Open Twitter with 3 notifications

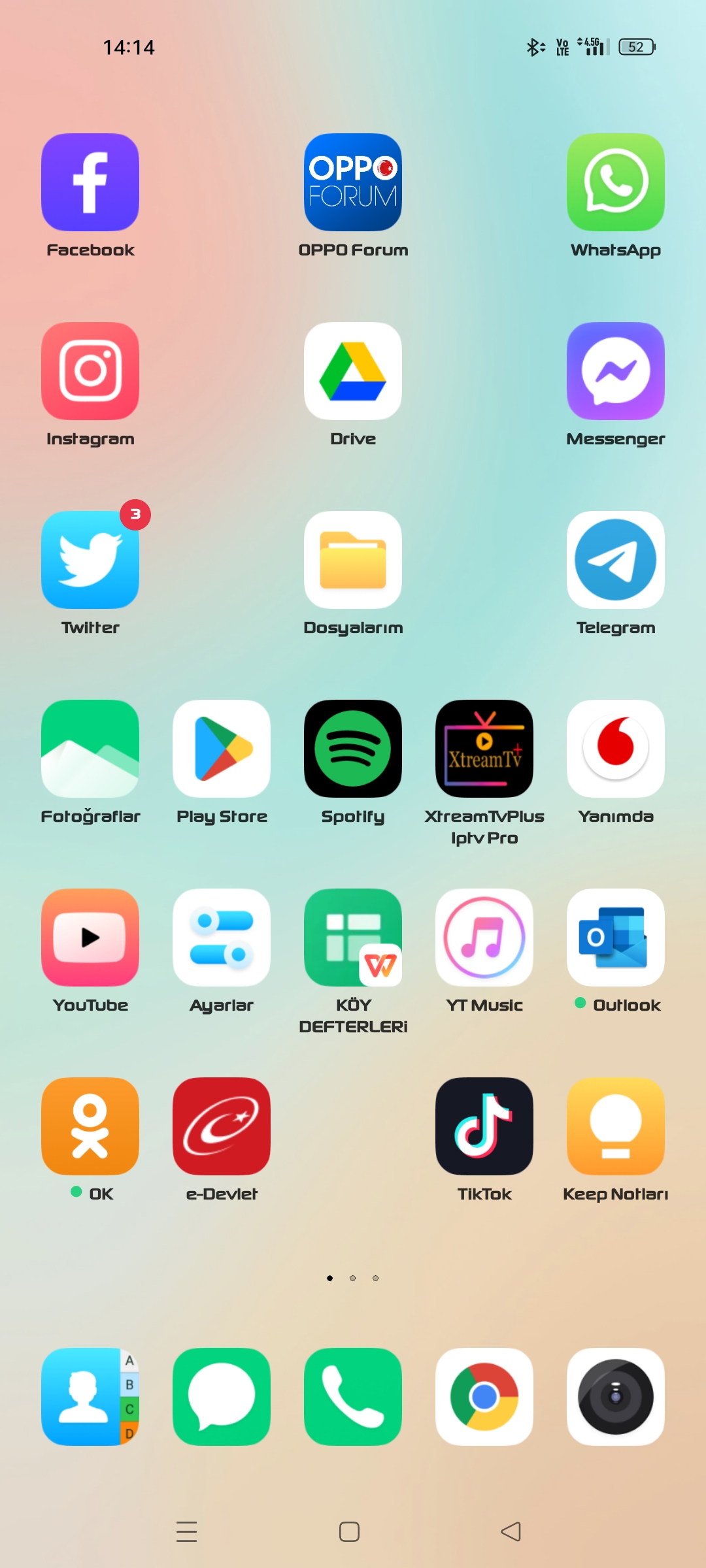point(90,560)
